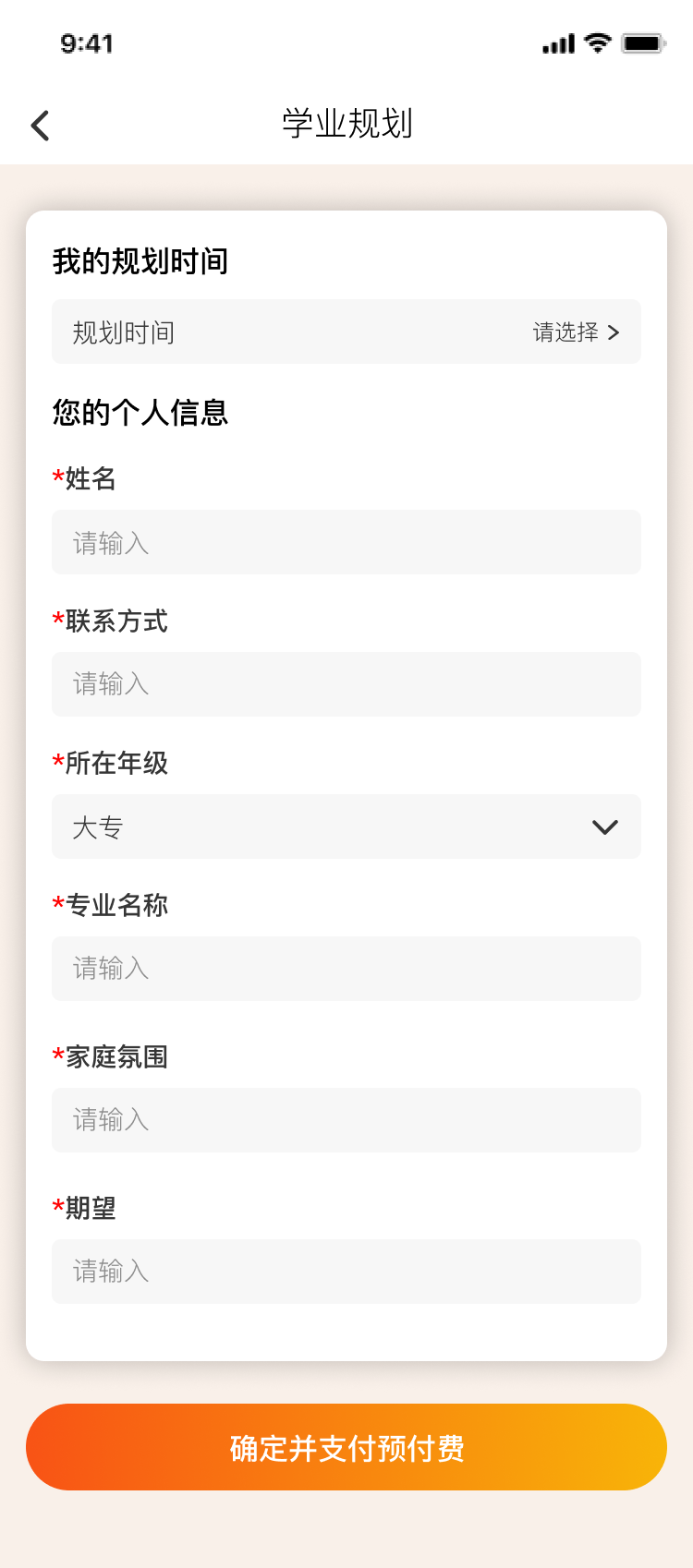
Task: Tap the 联系方式 text field
Action: 346,684
